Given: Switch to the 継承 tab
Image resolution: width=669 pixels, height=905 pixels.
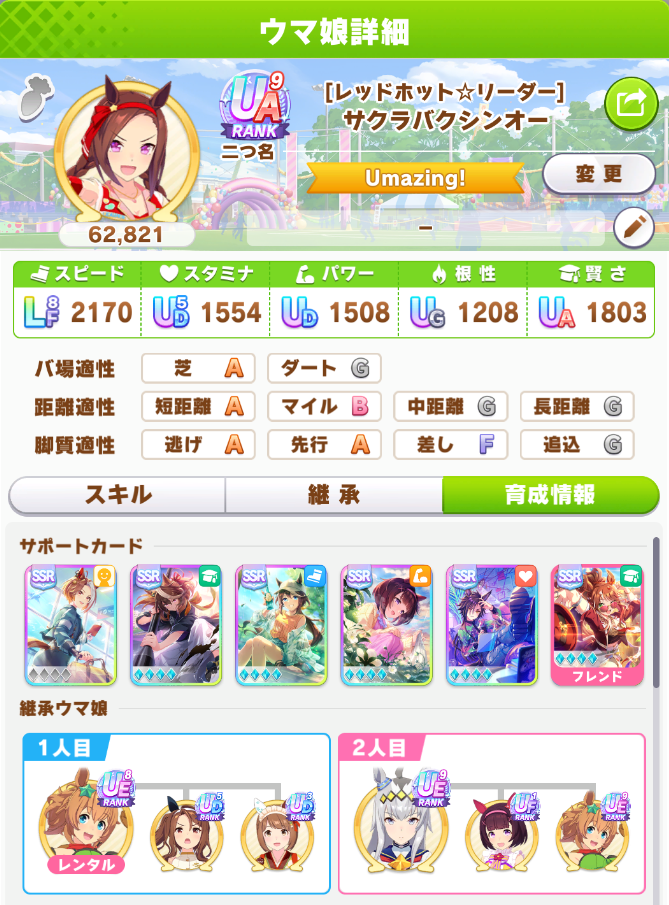Looking at the screenshot, I should pos(334,495).
